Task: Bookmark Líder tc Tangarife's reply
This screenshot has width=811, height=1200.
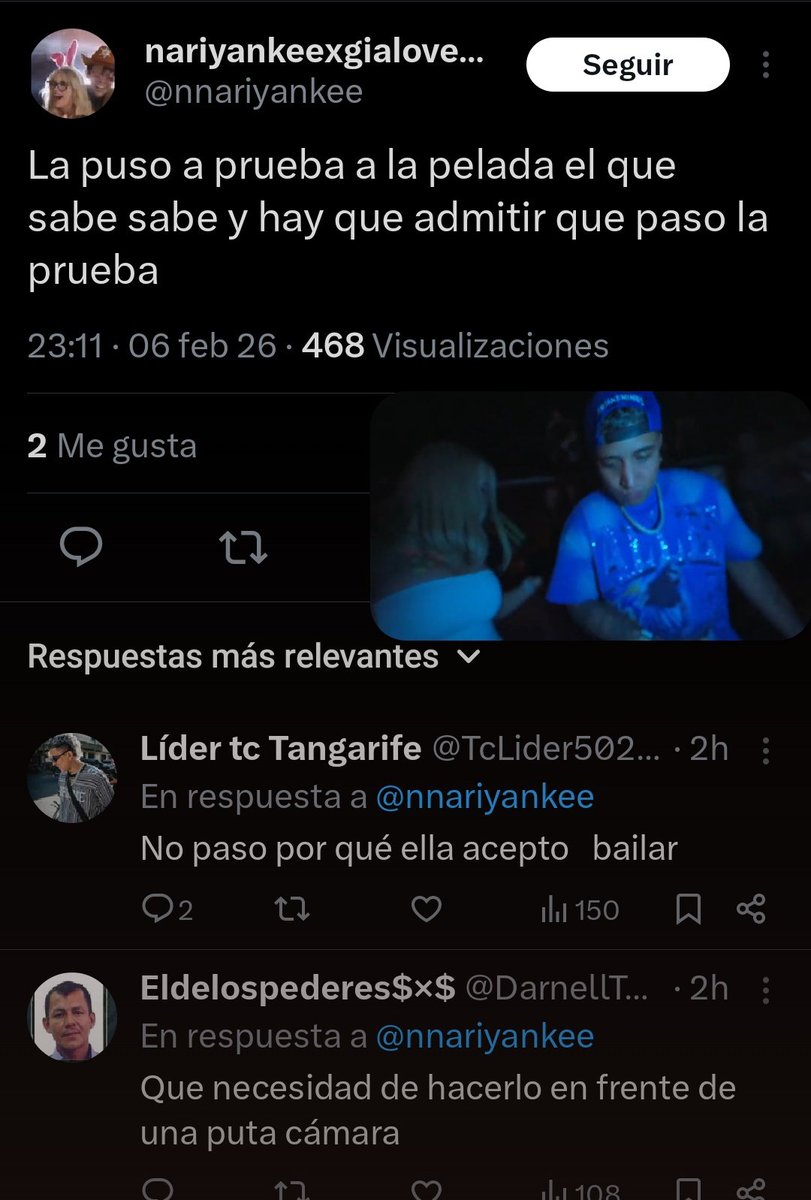Action: tap(689, 909)
